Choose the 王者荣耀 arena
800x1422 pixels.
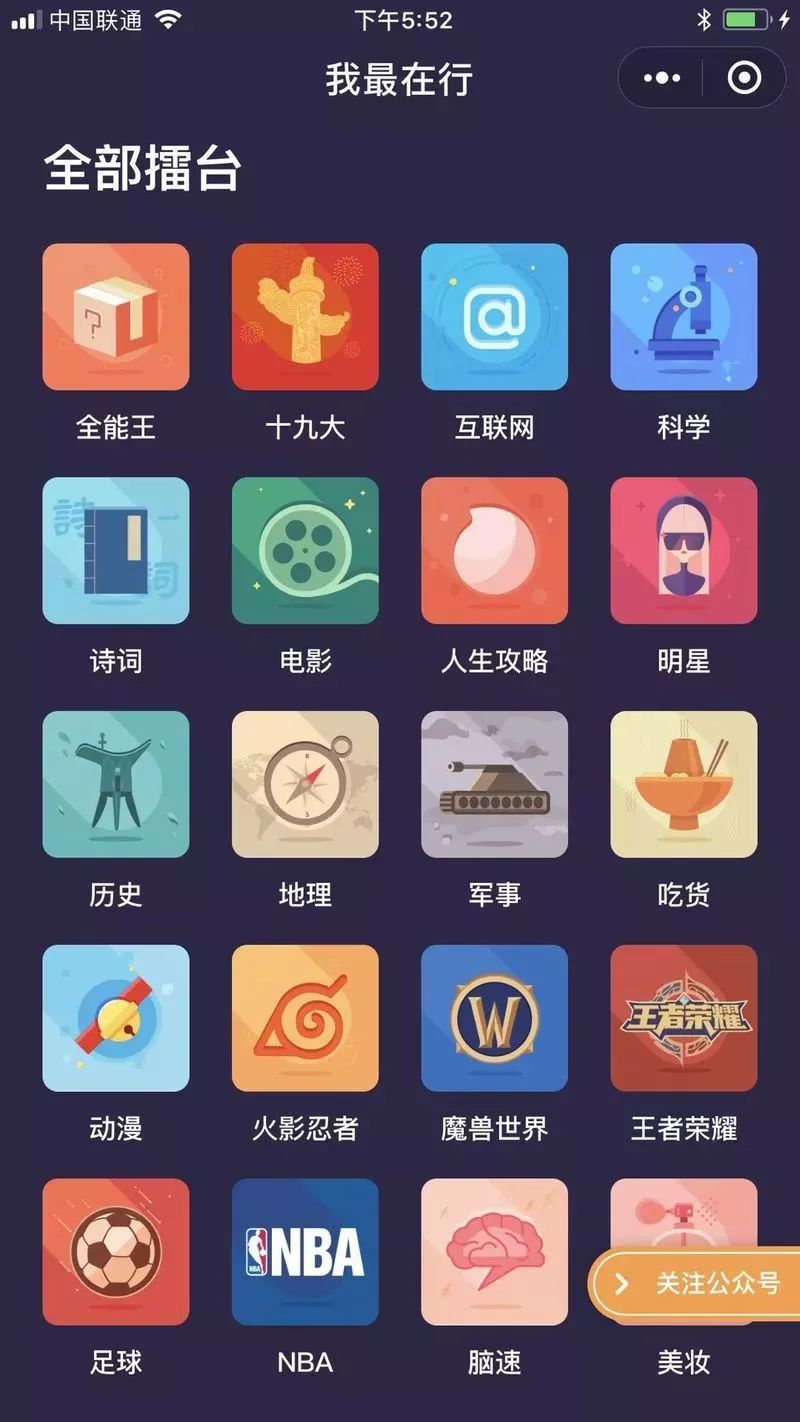click(684, 1018)
